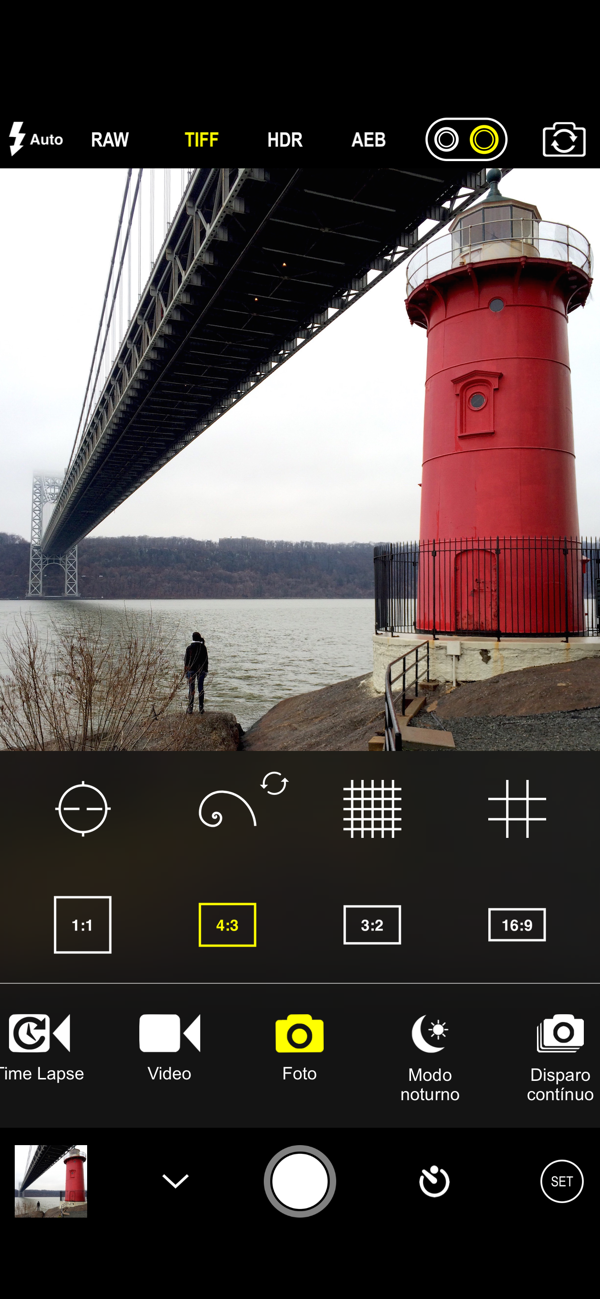Viewport: 600px width, 1299px height.
Task: Enable AEB bracketing
Action: [368, 140]
